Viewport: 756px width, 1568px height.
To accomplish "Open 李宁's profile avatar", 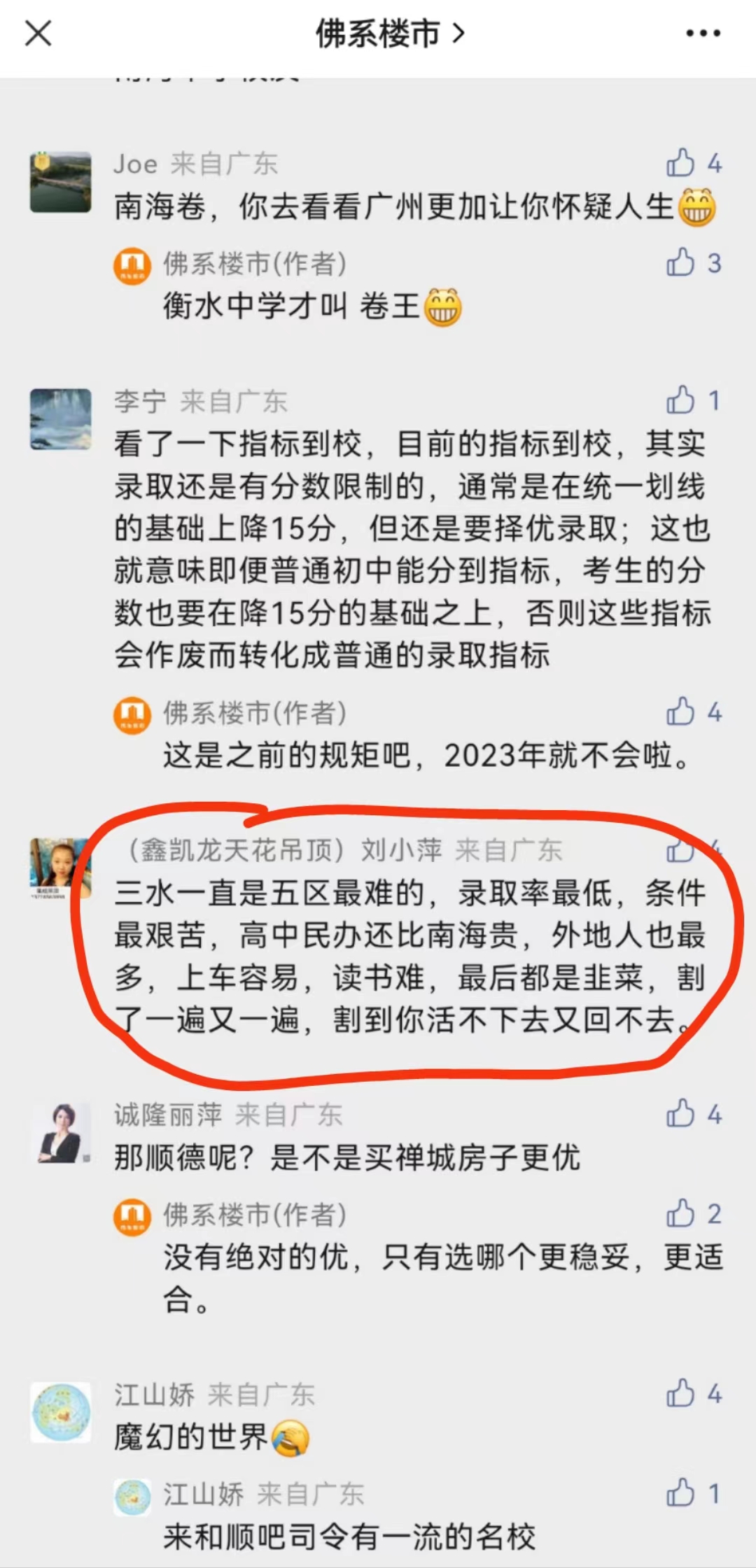I will [x=61, y=418].
